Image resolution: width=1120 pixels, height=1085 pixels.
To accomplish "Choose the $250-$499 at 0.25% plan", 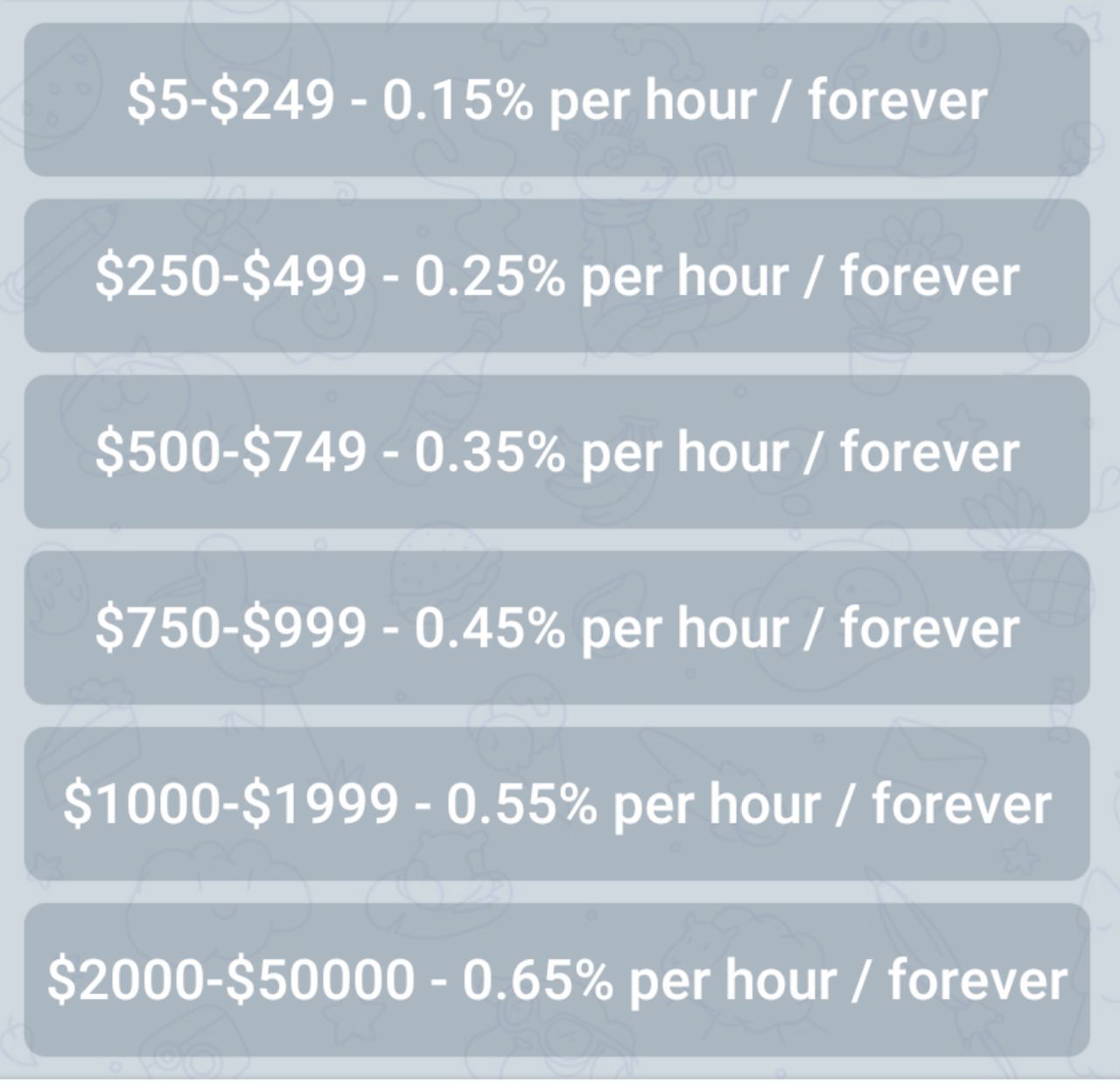I will pos(556,276).
